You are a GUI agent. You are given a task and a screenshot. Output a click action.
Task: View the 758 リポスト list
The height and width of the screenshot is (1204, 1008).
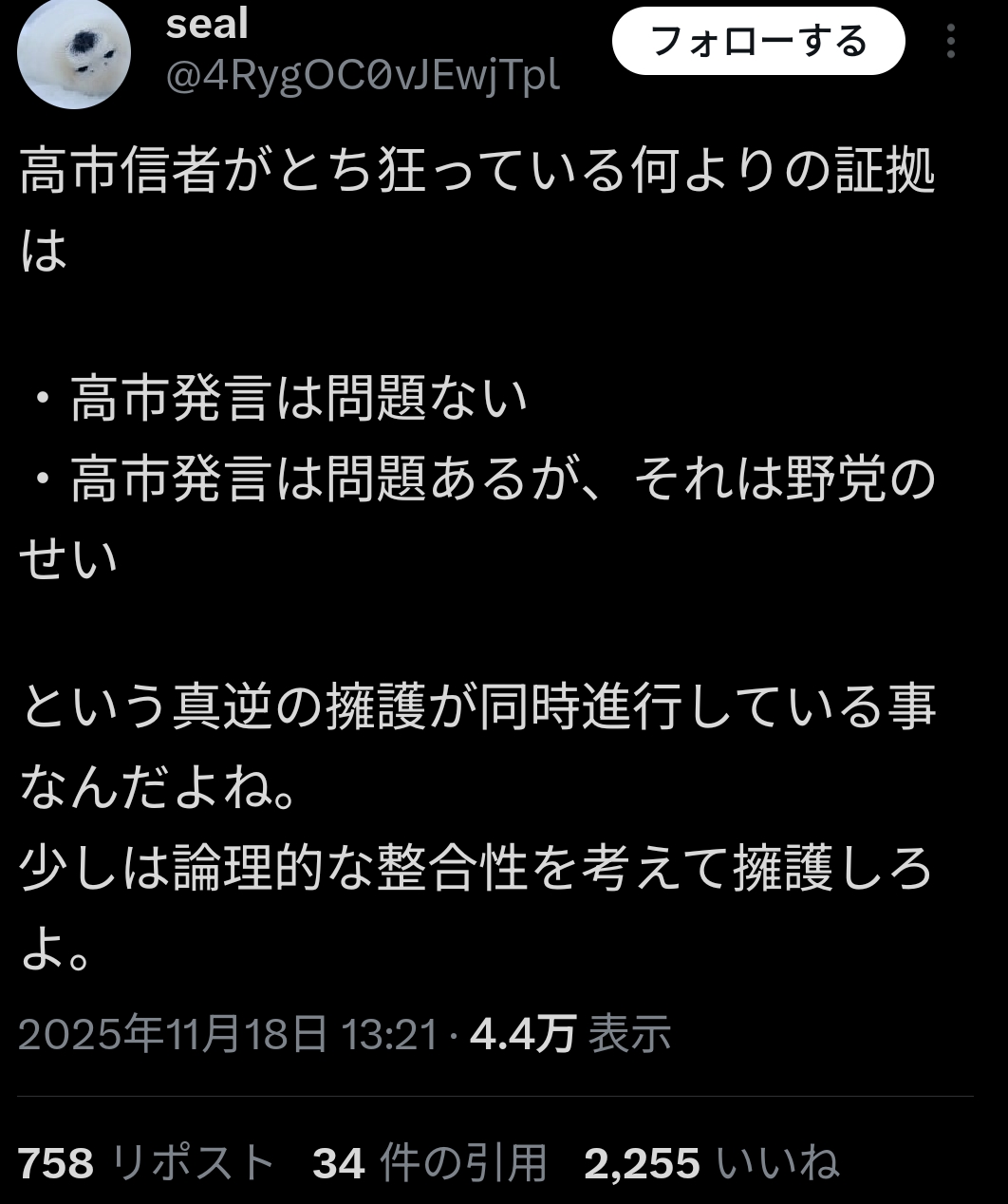pyautogui.click(x=146, y=1162)
